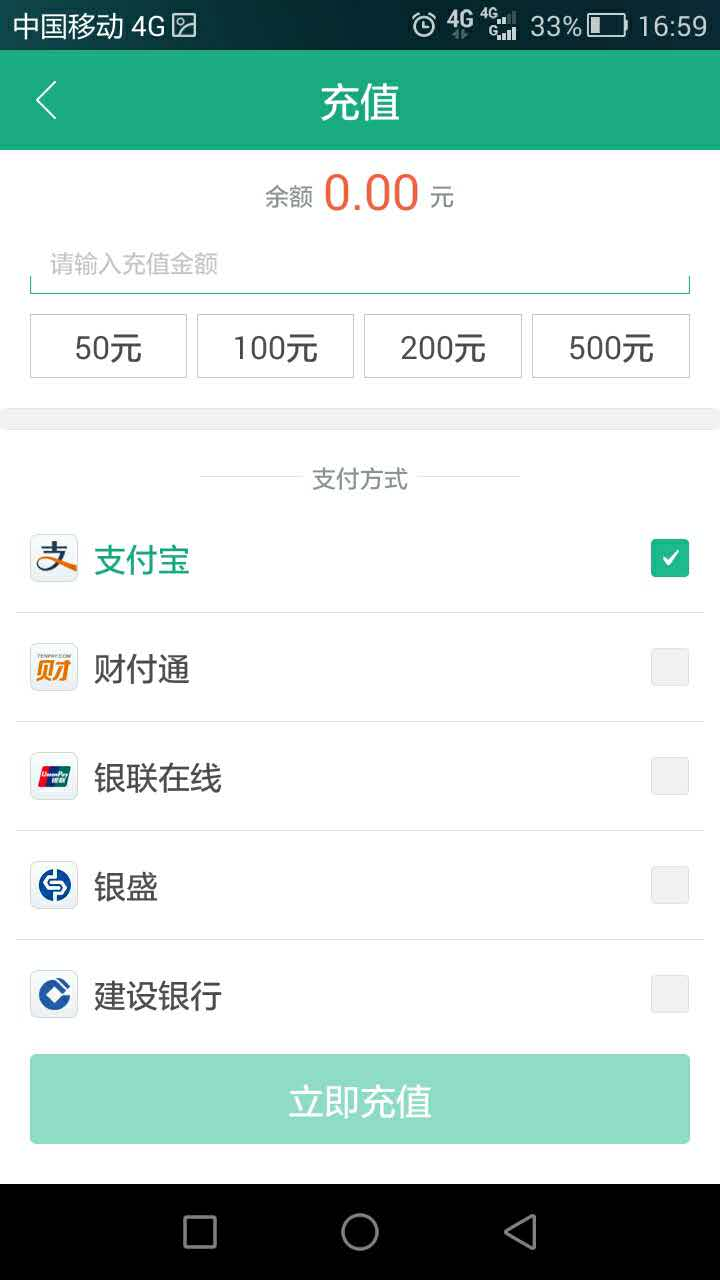Image resolution: width=720 pixels, height=1280 pixels.
Task: Select 财付通 as payment method
Action: 669,667
